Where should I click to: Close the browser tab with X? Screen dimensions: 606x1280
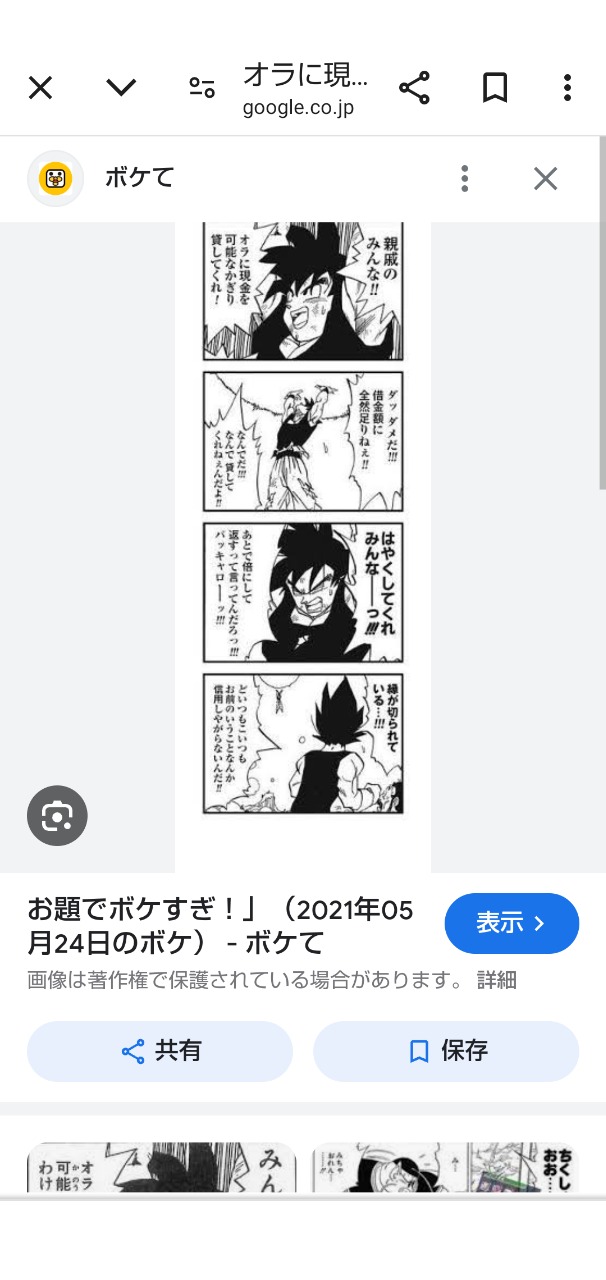(40, 88)
